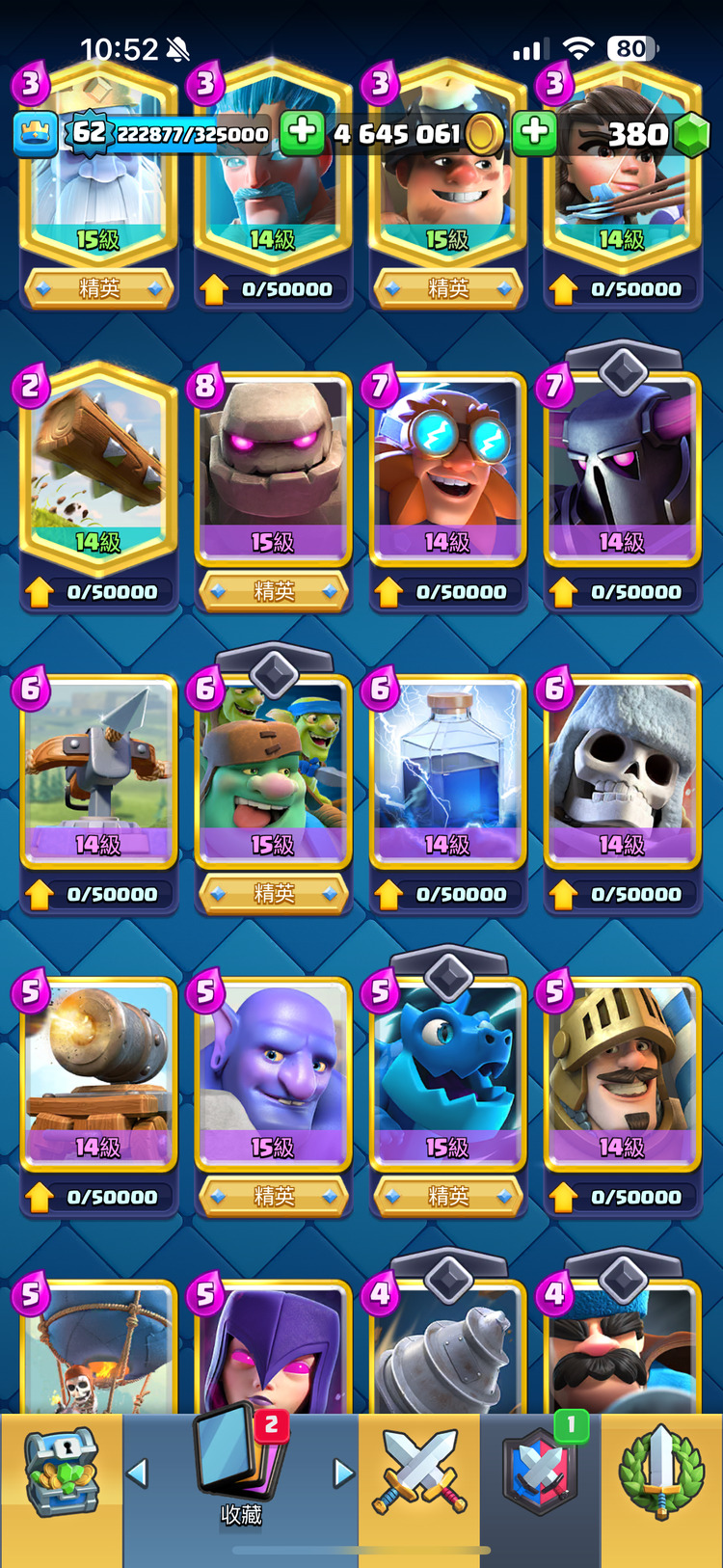The height and width of the screenshot is (1568, 723).
Task: Open the clan shield tab
Action: pyautogui.click(x=541, y=1474)
